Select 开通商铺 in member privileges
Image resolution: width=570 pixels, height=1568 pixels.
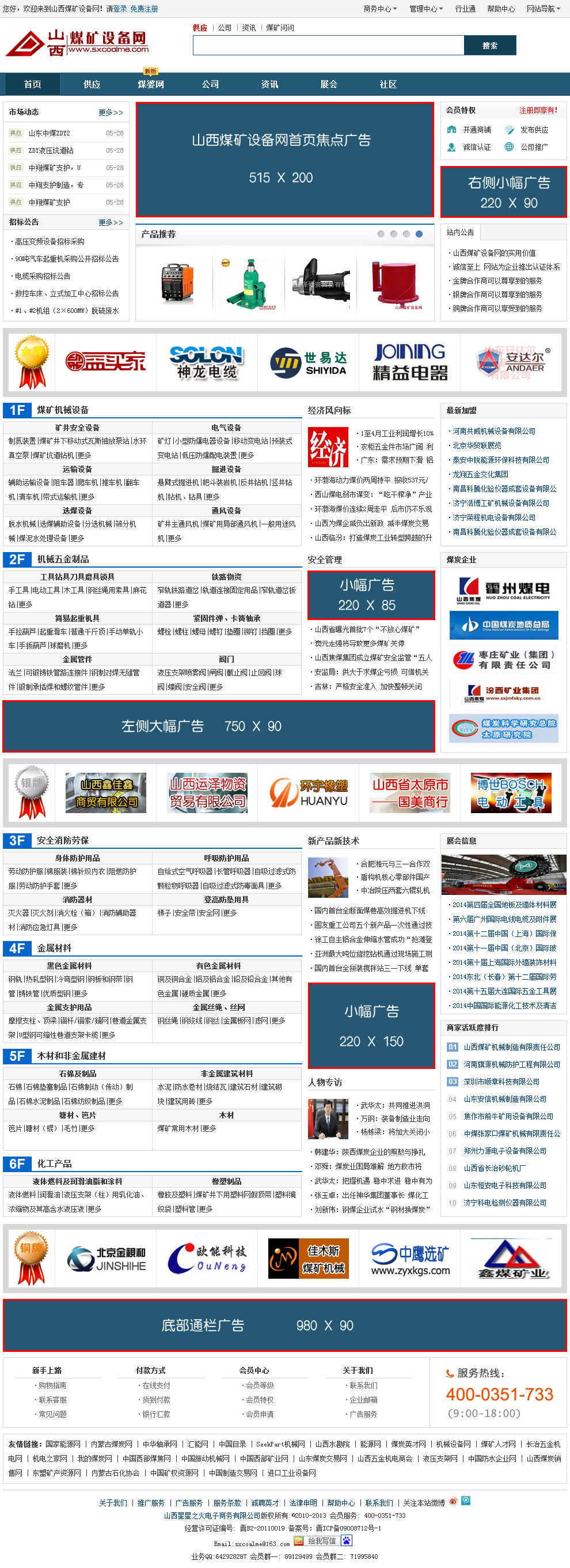[477, 130]
